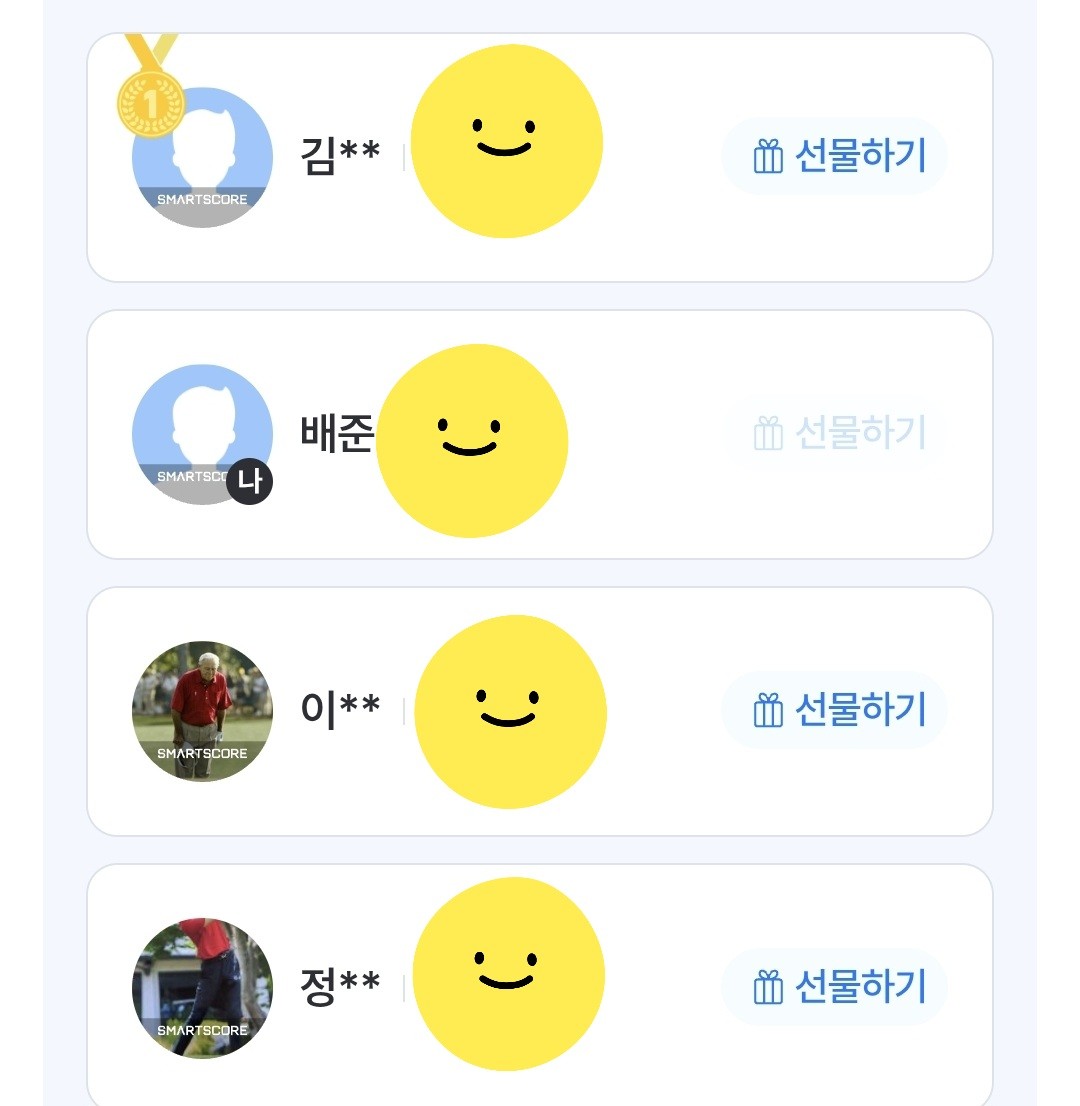Click the disabled gift icon in 배준's row
1080x1106 pixels.
[x=770, y=435]
